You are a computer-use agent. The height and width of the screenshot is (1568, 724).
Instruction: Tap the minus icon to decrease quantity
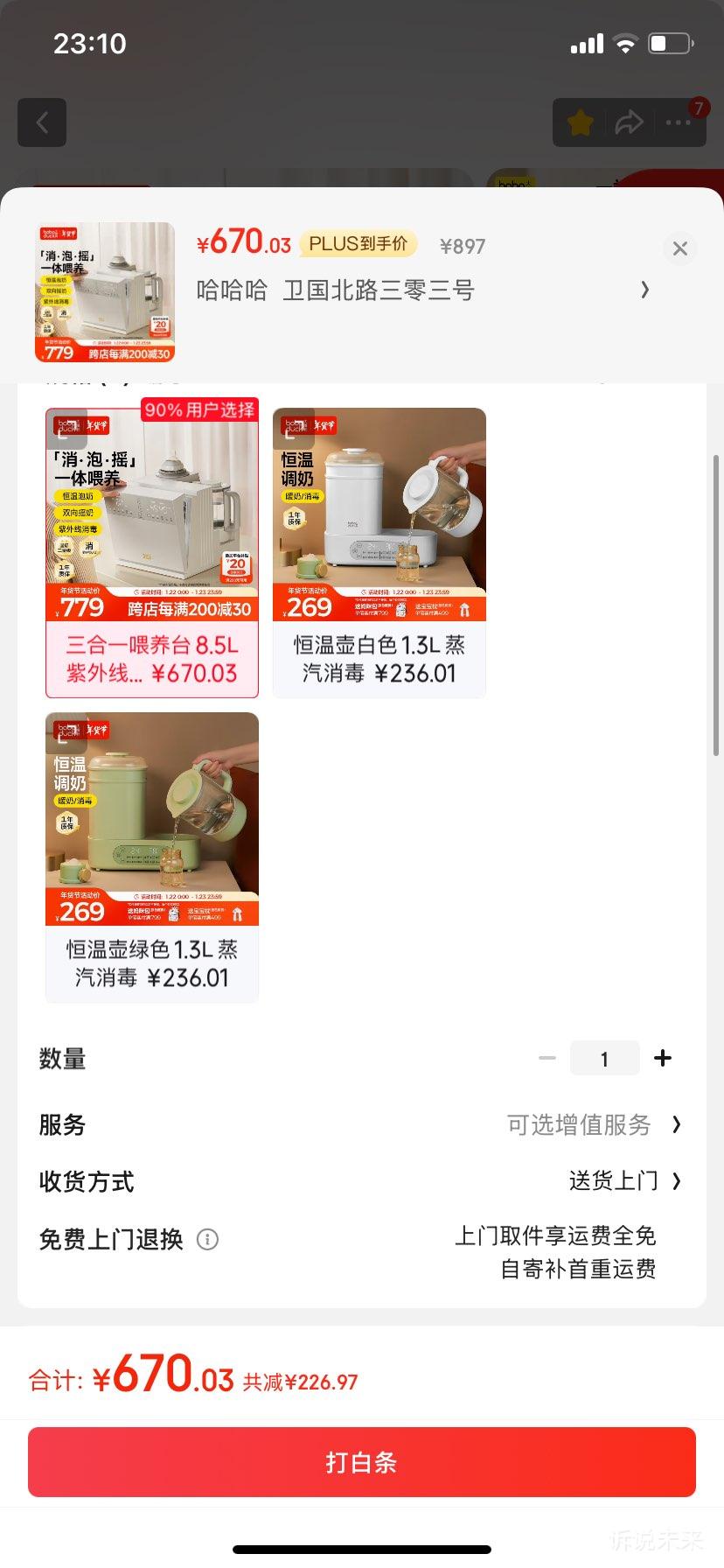click(546, 1058)
